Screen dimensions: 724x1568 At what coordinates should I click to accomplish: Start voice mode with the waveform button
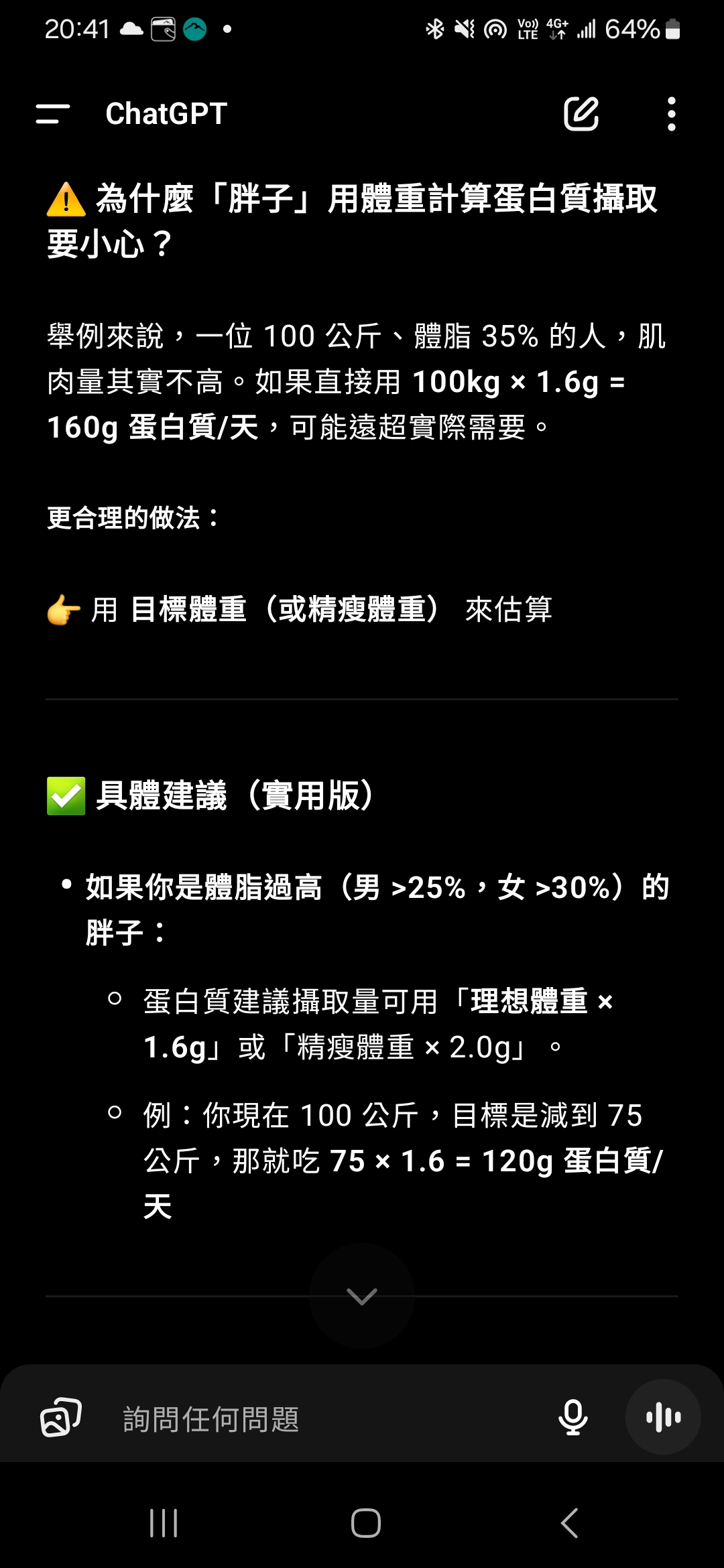coord(663,1417)
